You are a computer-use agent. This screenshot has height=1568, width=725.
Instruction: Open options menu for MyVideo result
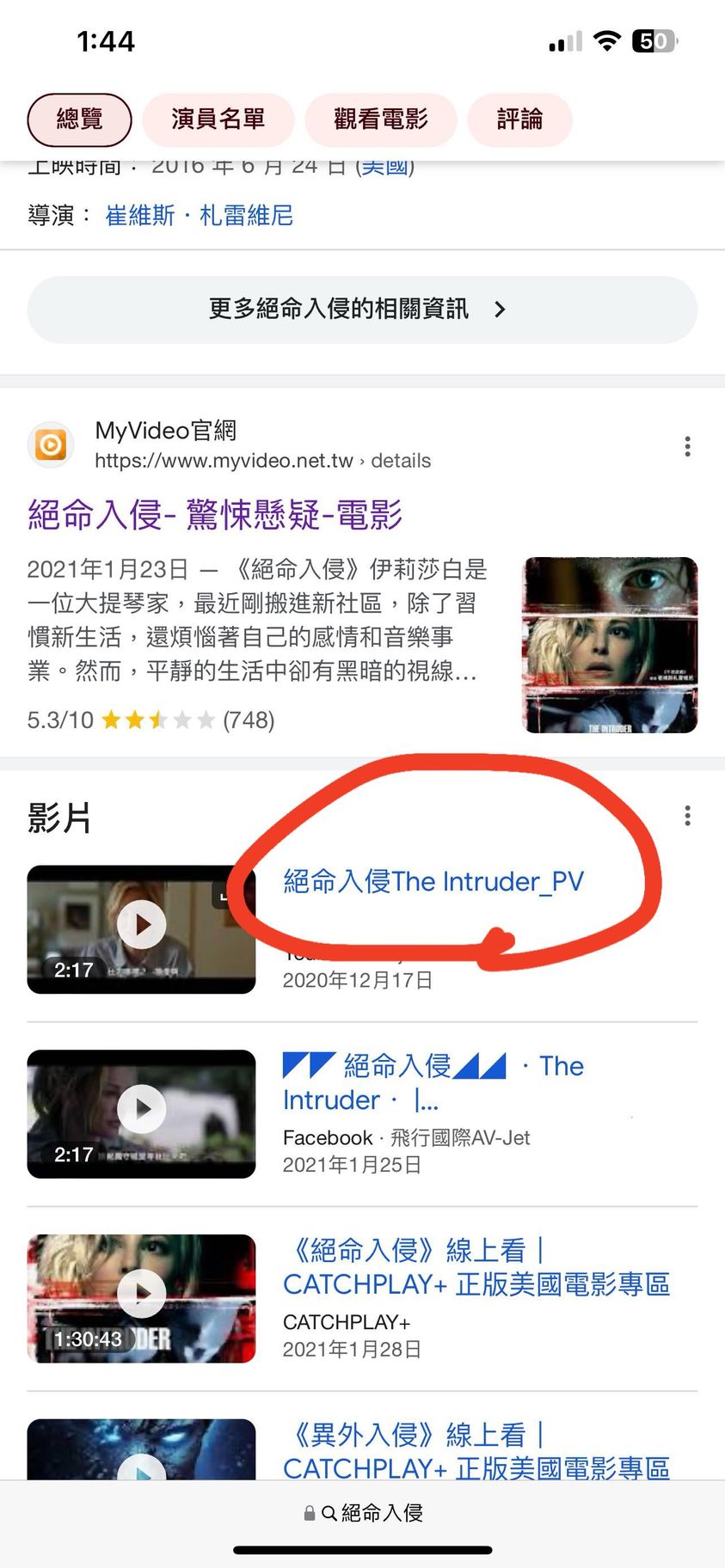pos(687,446)
